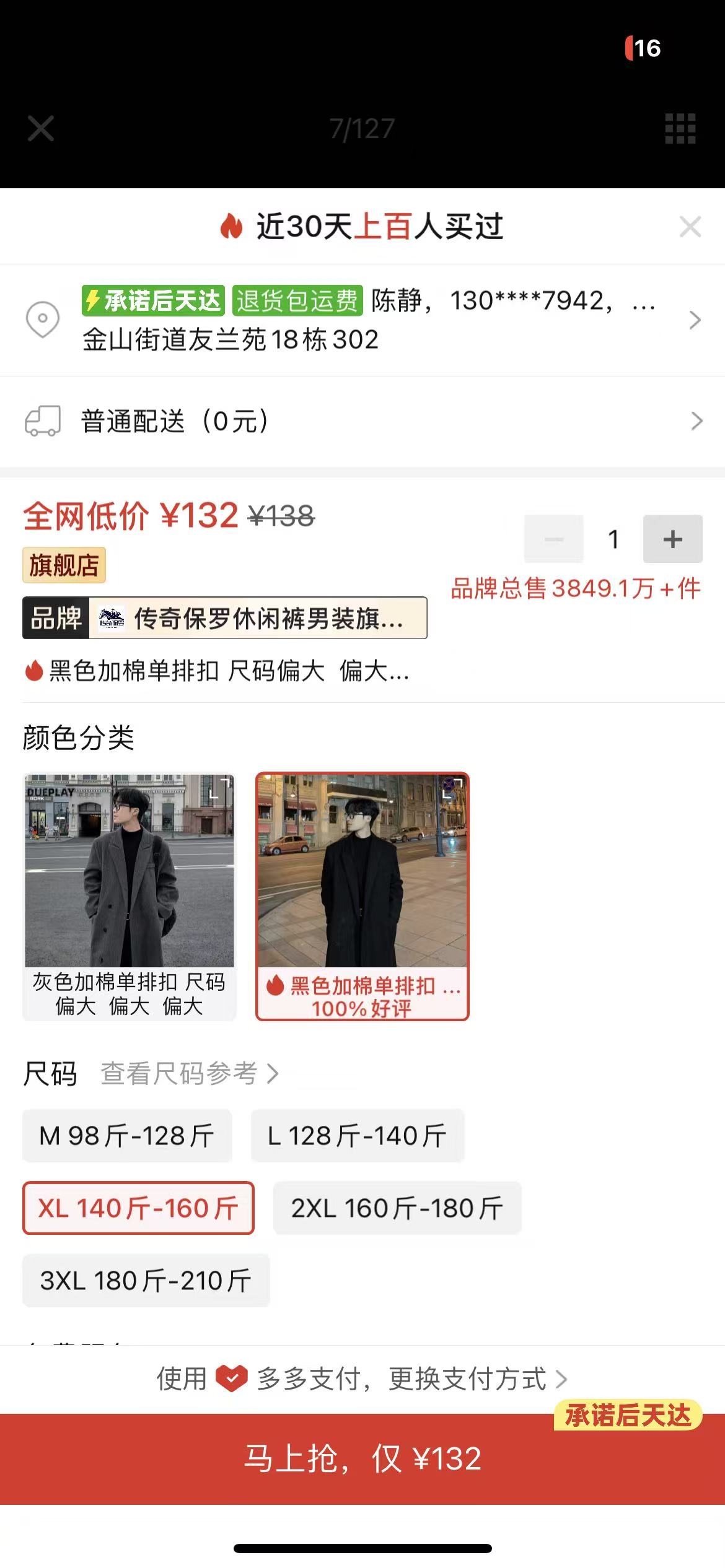725x1568 pixels.
Task: Open the image grid view icon
Action: (680, 129)
